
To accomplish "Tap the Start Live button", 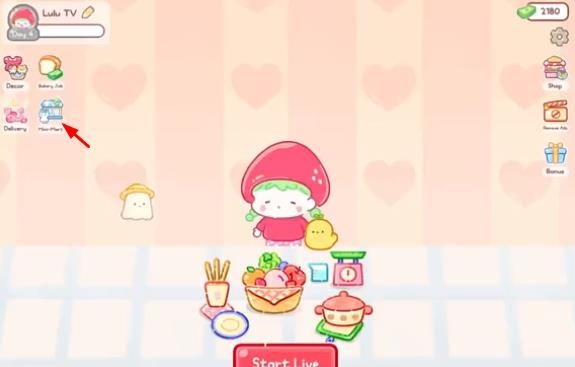I will pos(285,356).
